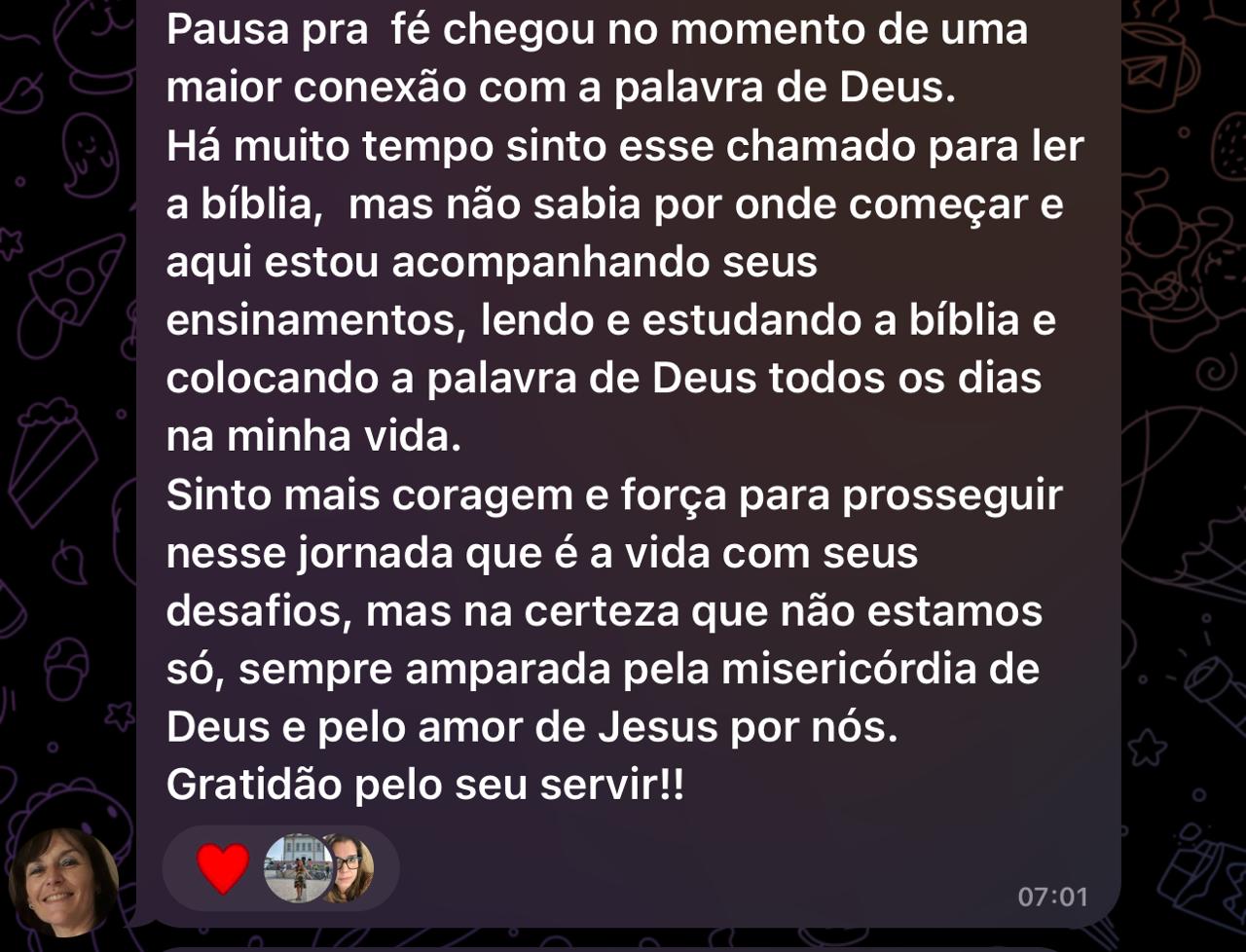This screenshot has height=952, width=1246.
Task: Open the sender's profile photo
Action: pos(63,882)
